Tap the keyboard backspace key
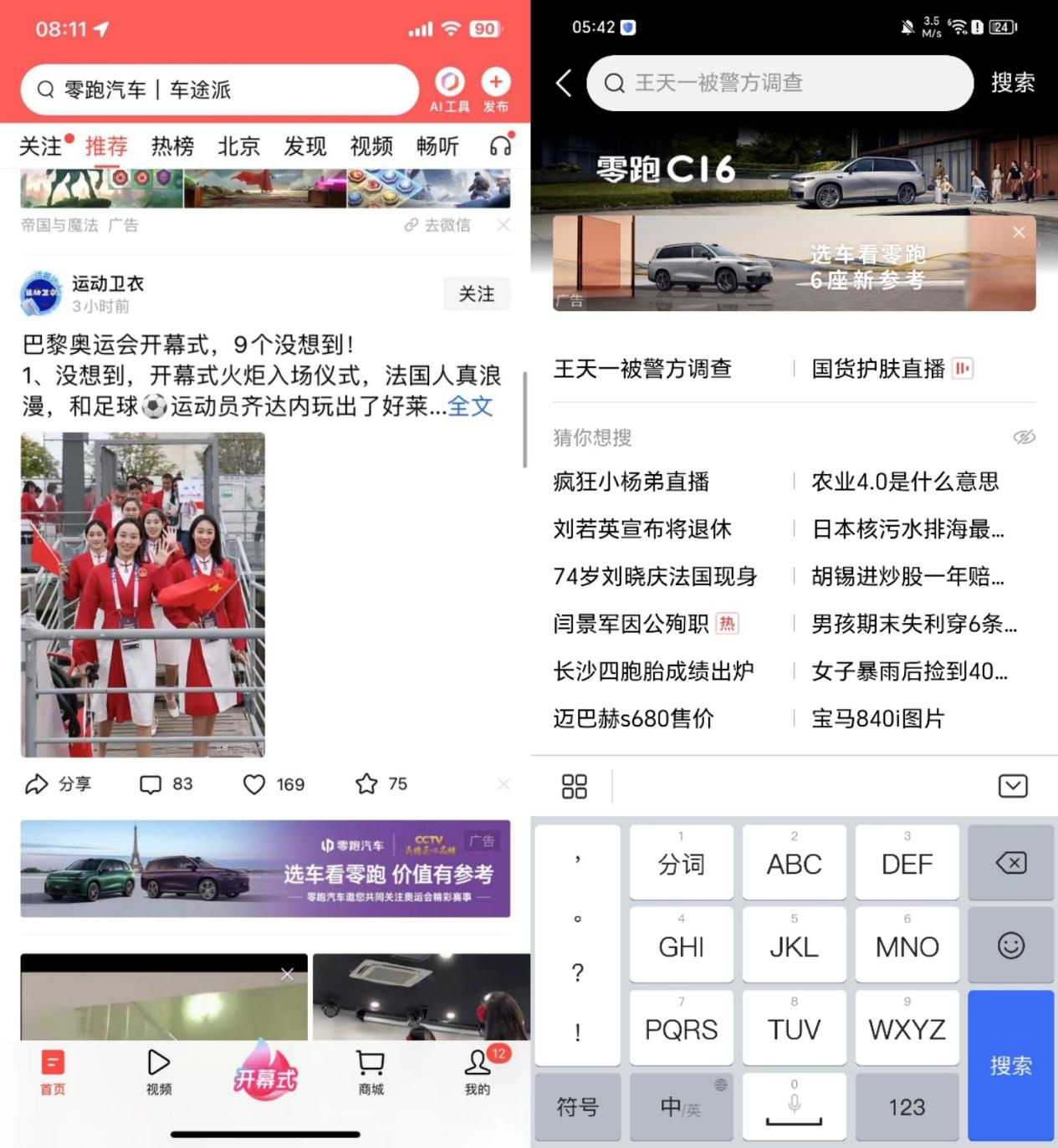Viewport: 1058px width, 1148px height. pos(1010,863)
